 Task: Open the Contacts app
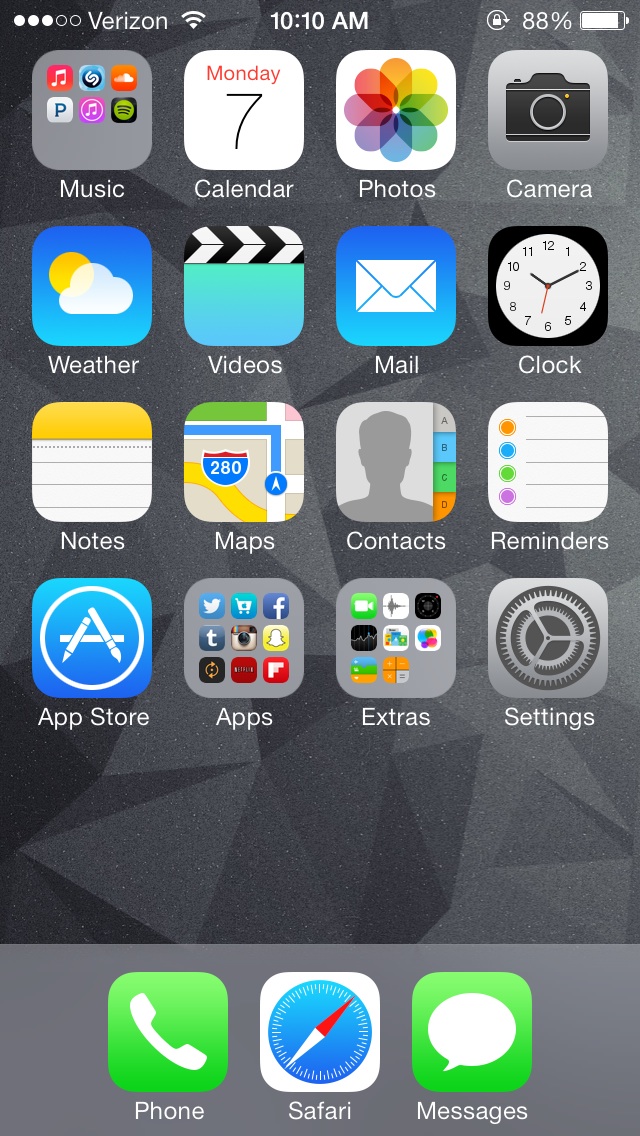pos(396,462)
